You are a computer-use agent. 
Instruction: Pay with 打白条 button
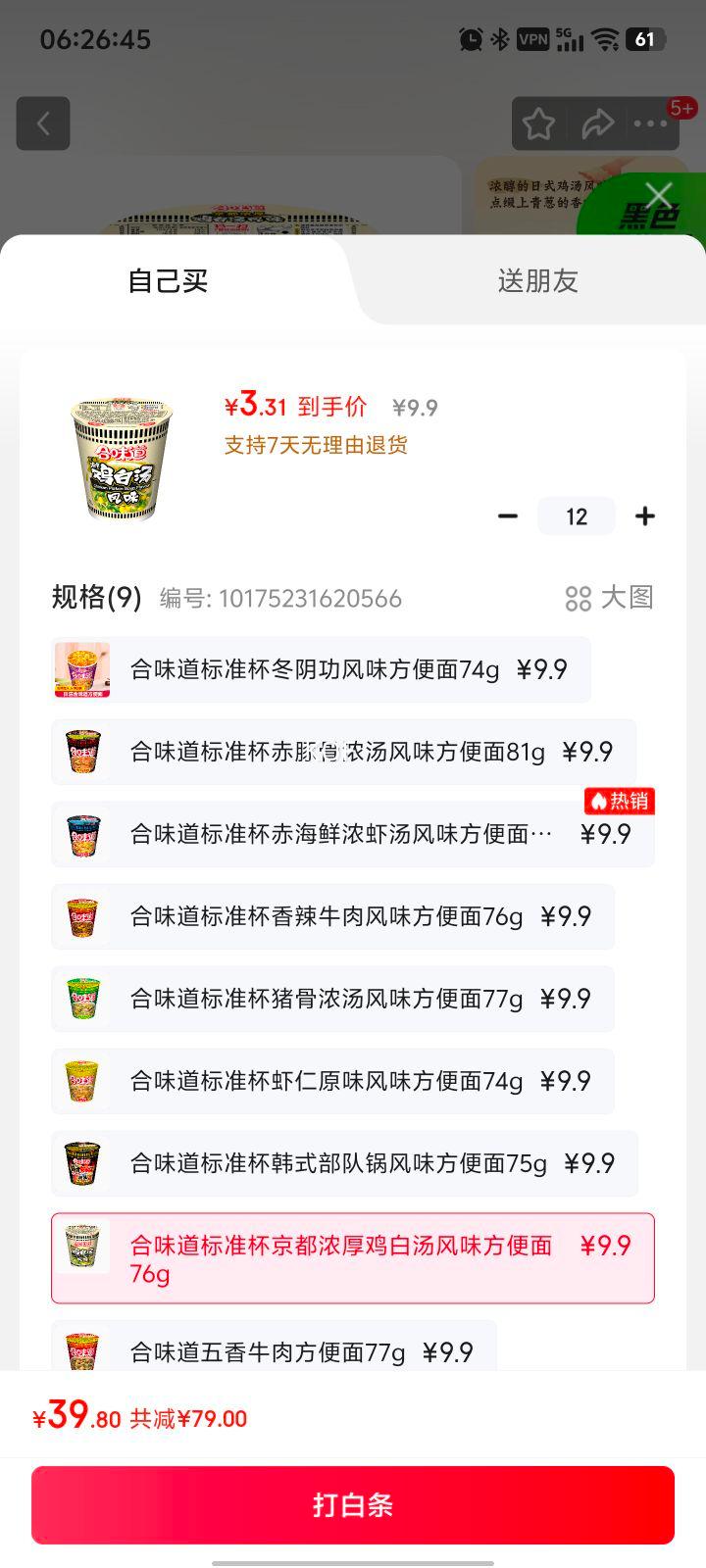pyautogui.click(x=353, y=1505)
